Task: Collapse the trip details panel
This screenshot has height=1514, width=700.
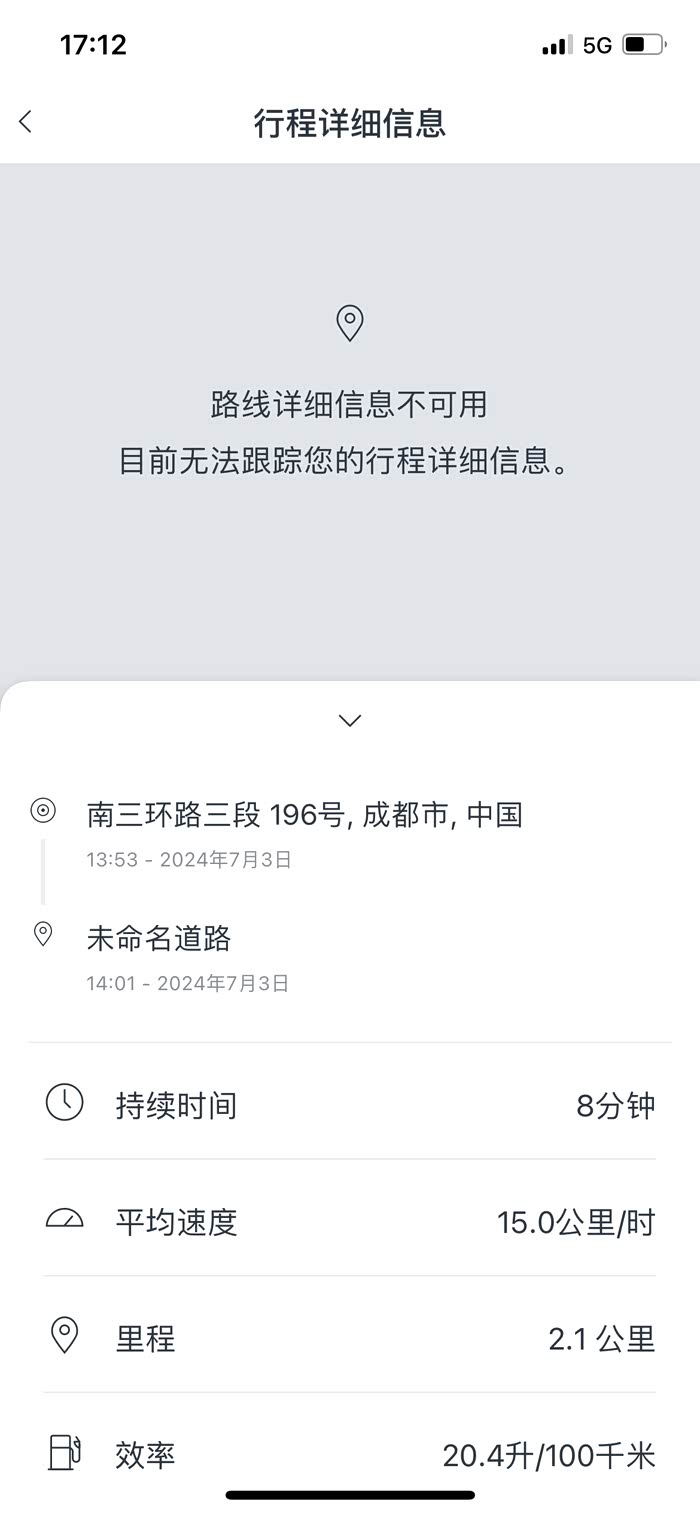Action: point(349,720)
